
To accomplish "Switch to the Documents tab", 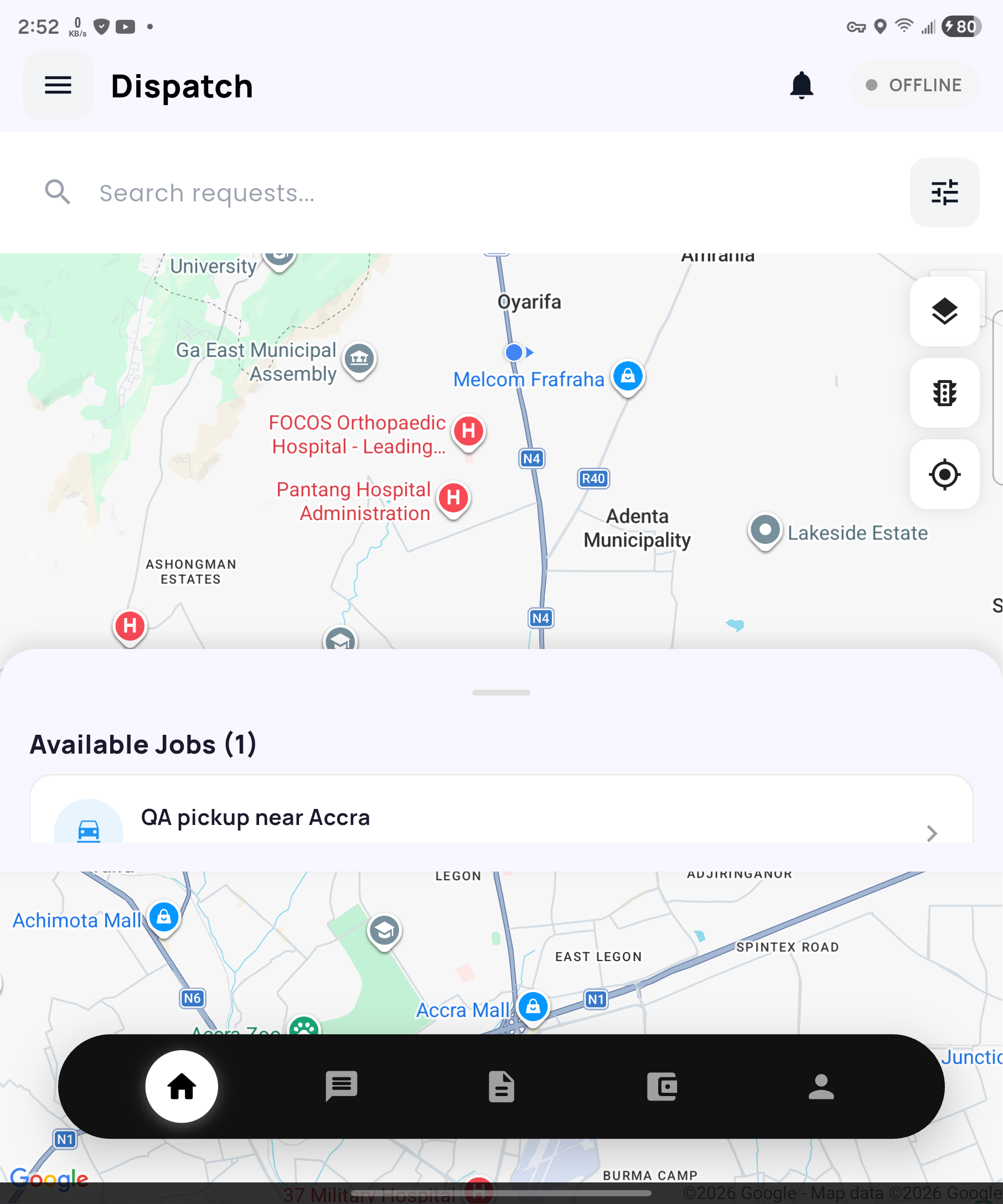I will click(501, 1086).
